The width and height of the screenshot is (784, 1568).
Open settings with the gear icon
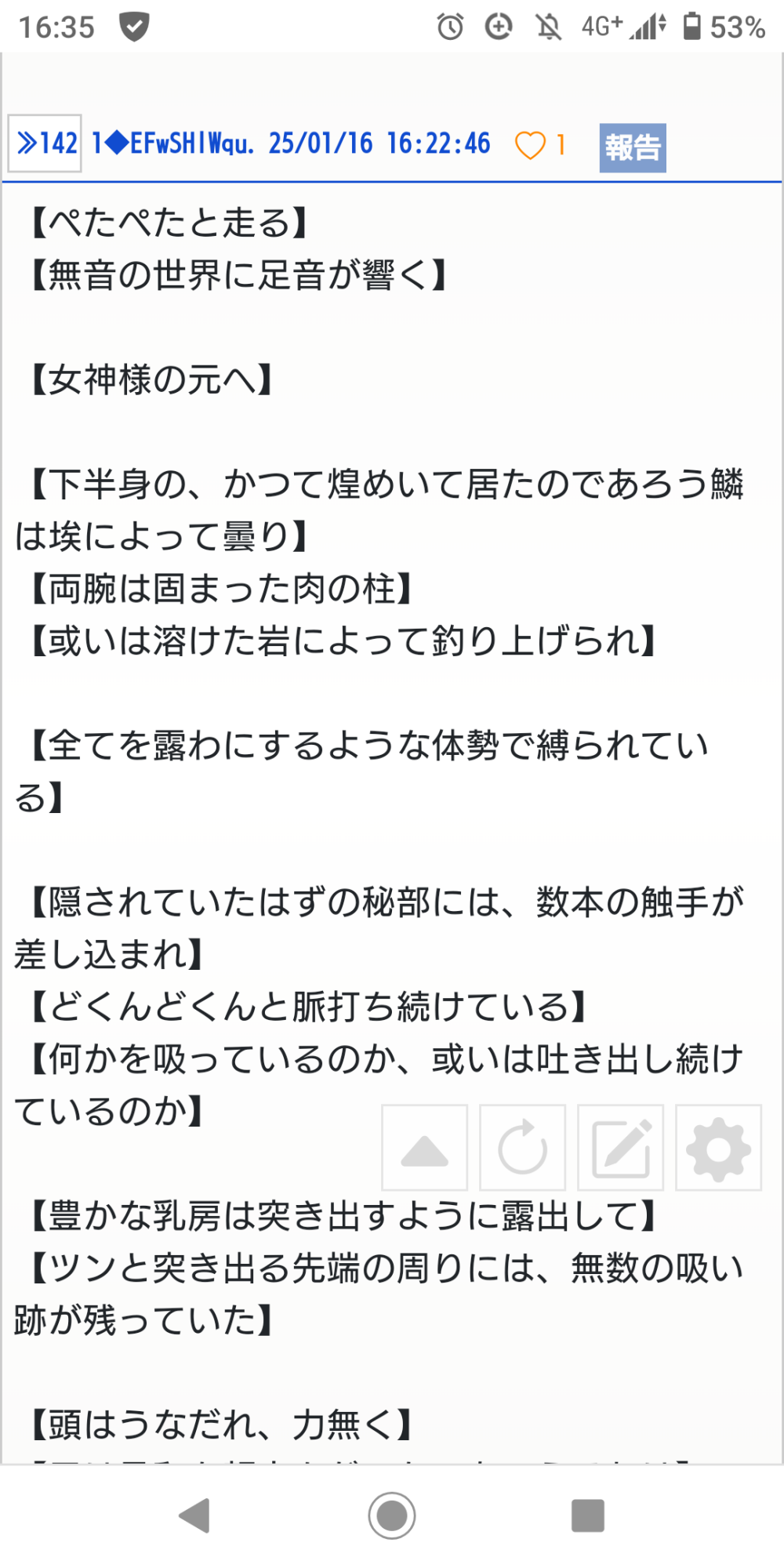pos(718,1148)
